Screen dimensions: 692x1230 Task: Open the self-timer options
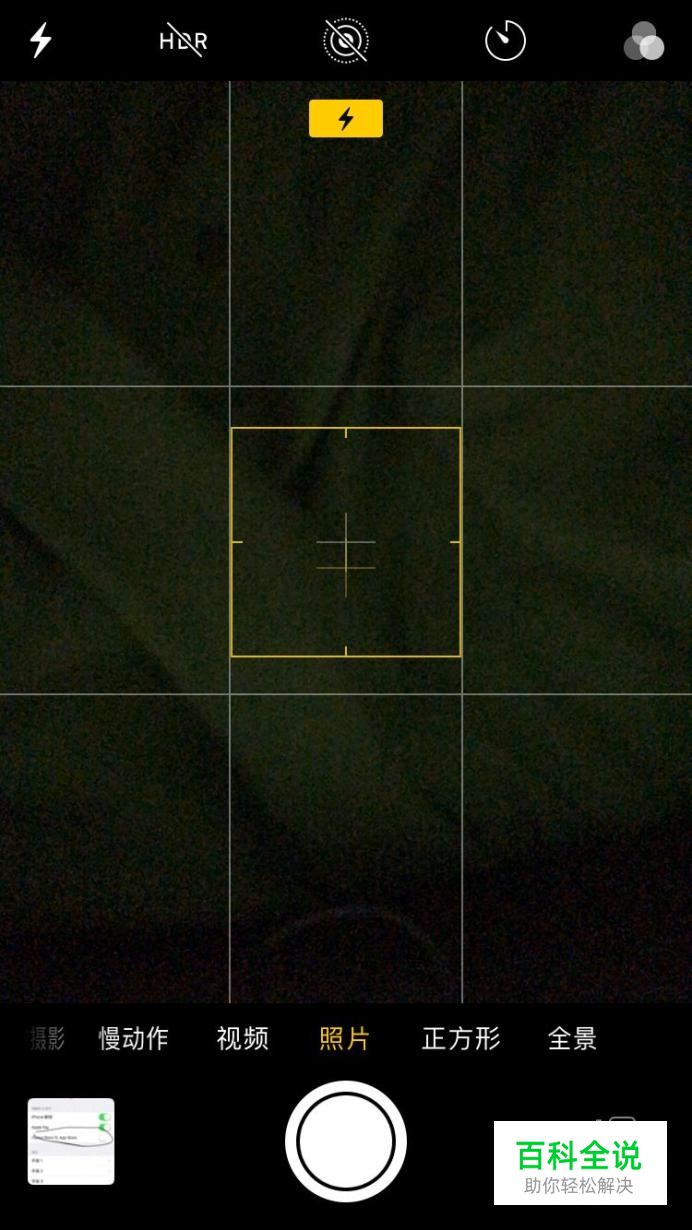click(x=505, y=41)
